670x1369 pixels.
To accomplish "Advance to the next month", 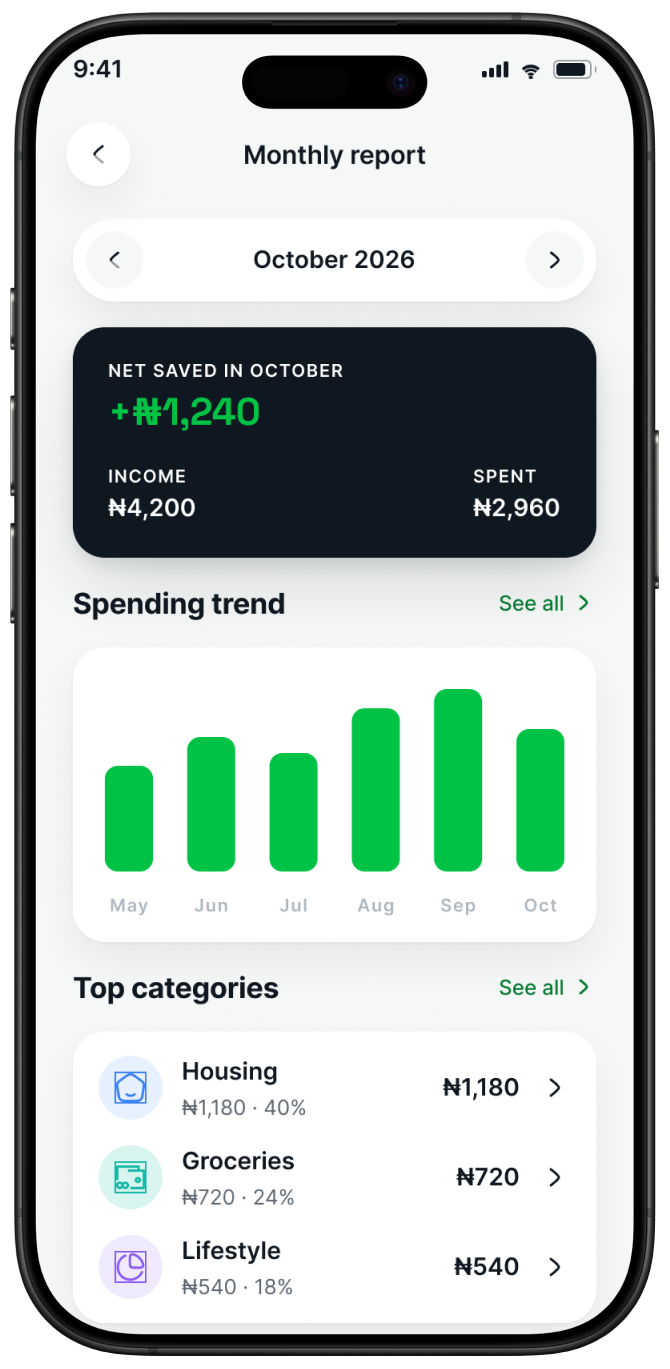I will 555,260.
